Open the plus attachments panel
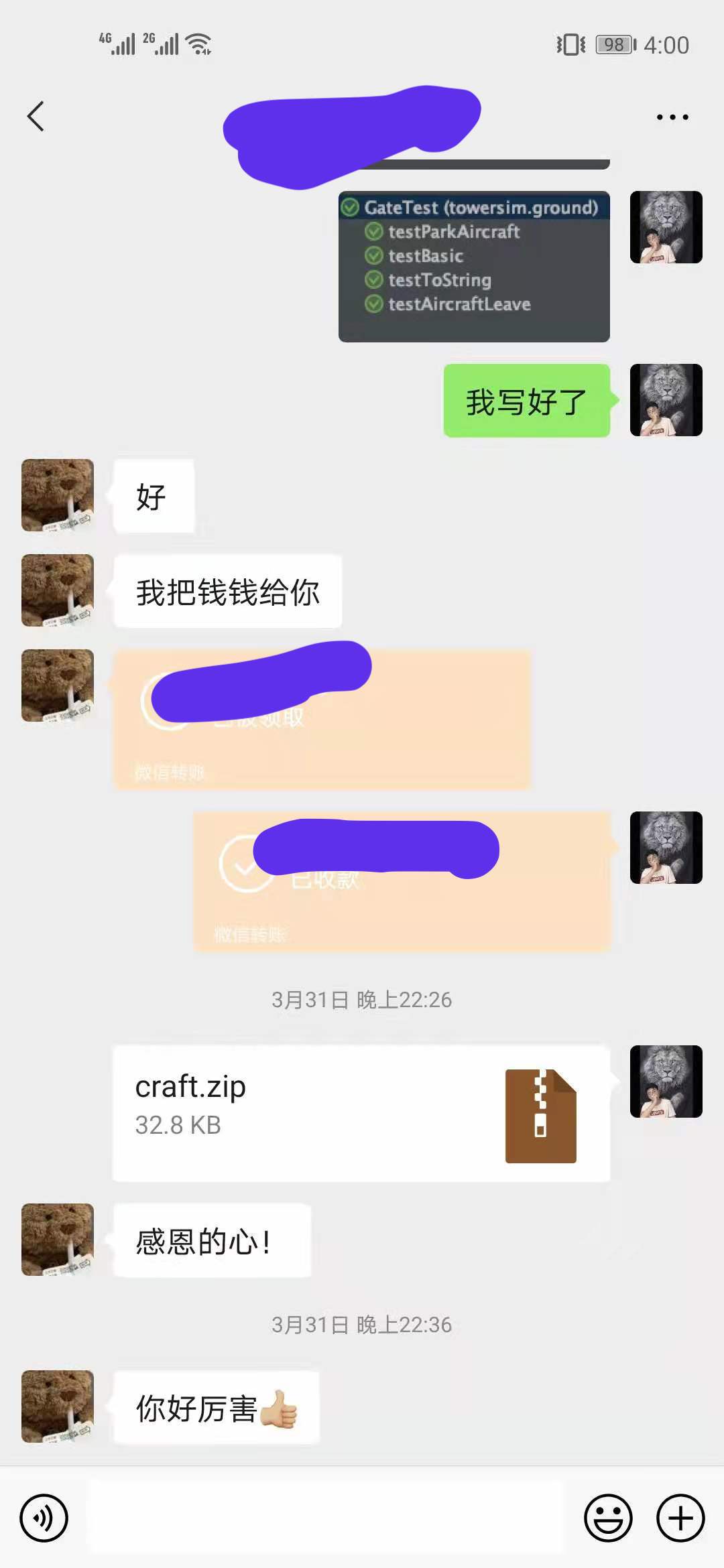The image size is (724, 1568). (680, 1518)
